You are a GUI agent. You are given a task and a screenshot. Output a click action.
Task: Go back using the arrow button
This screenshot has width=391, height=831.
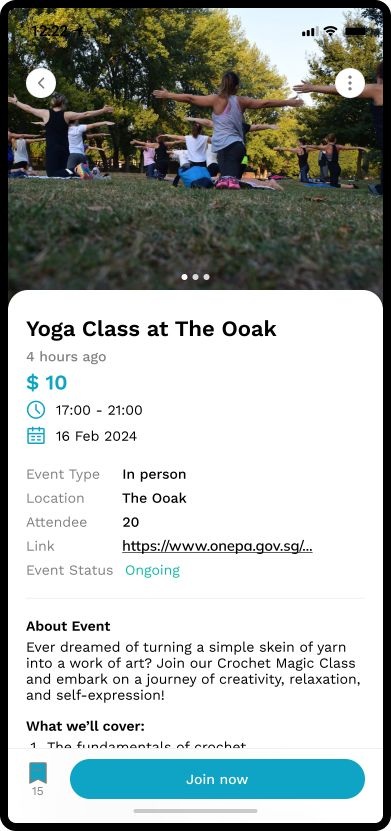[x=41, y=83]
